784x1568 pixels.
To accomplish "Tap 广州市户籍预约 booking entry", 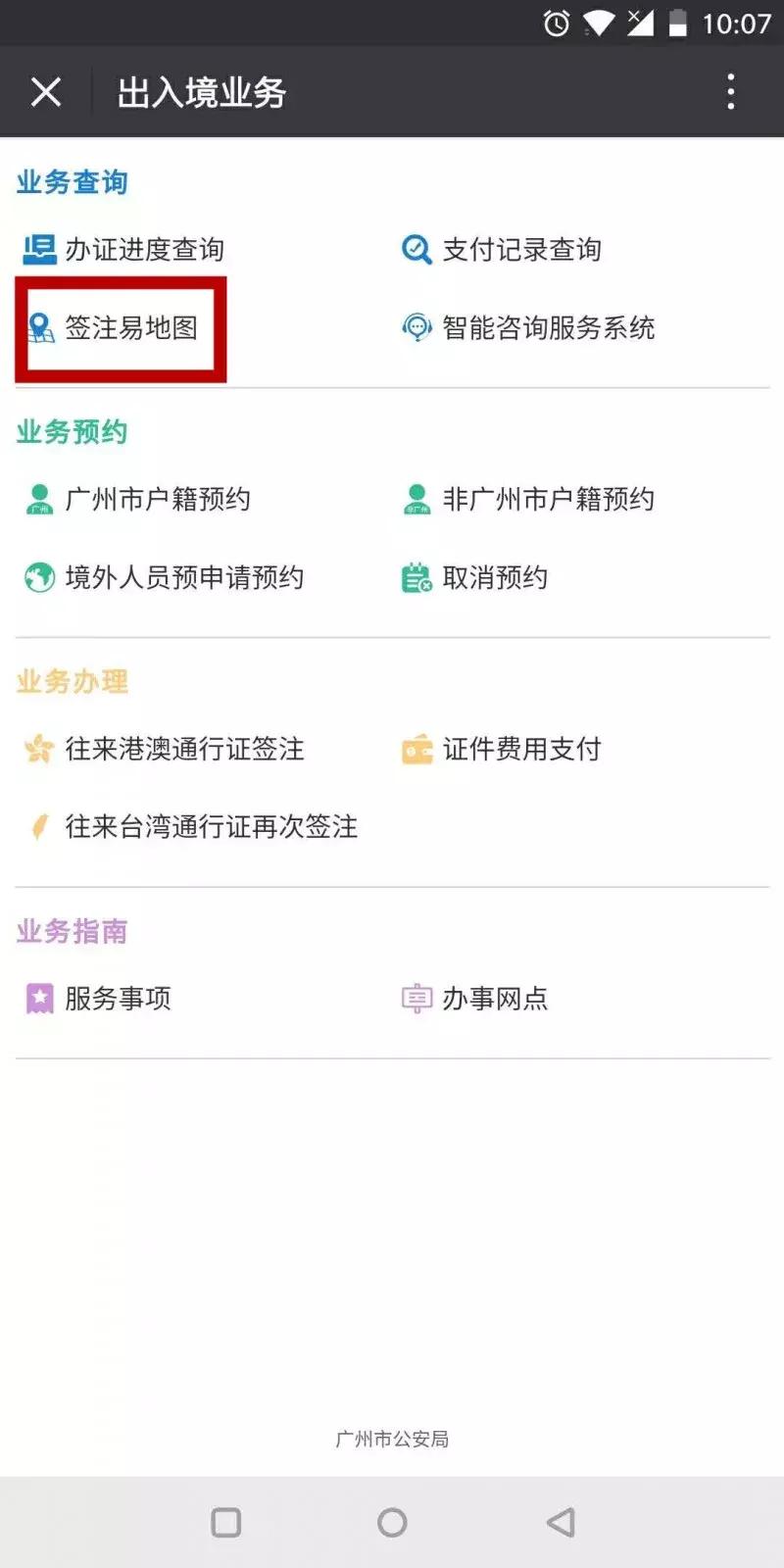I will point(157,499).
